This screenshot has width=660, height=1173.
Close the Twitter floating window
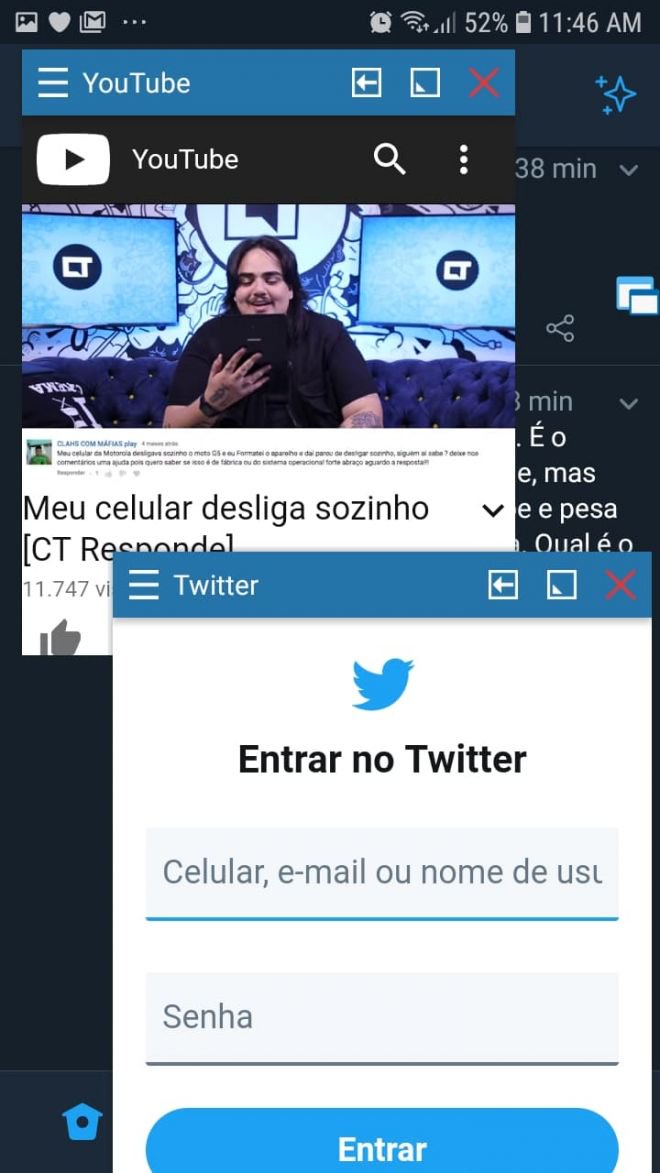tap(620, 585)
